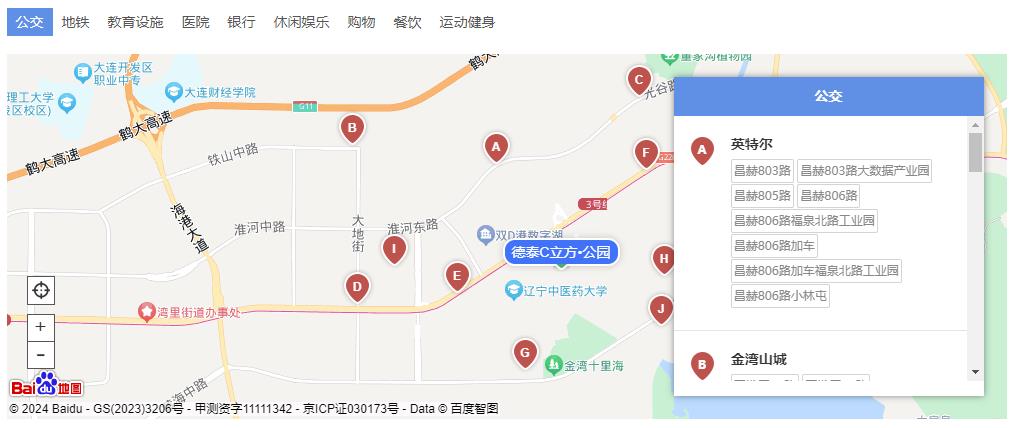Select the 教育设施 tab
This screenshot has width=1021, height=428.
click(135, 22)
